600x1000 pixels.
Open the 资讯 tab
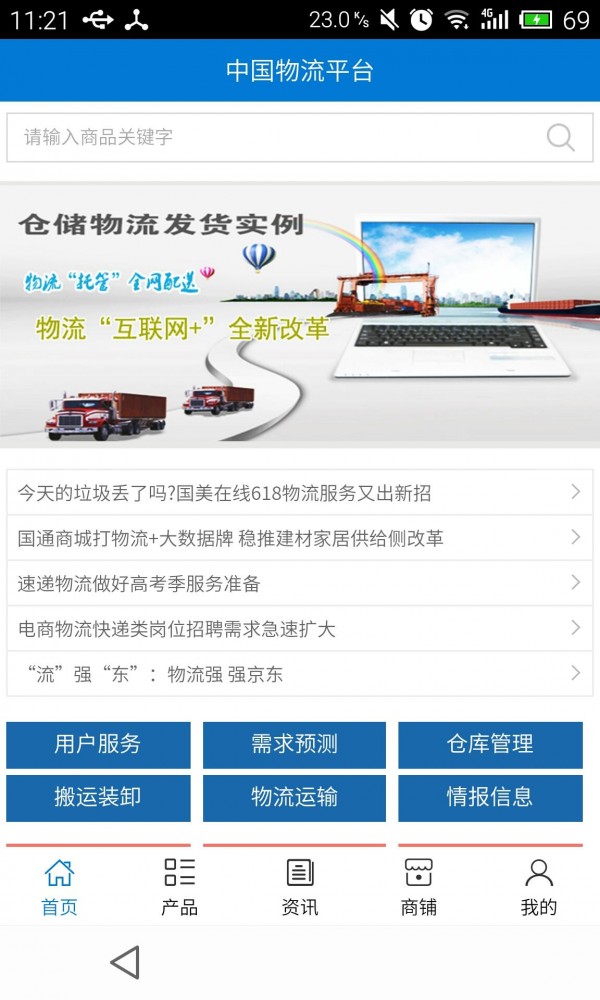point(299,886)
